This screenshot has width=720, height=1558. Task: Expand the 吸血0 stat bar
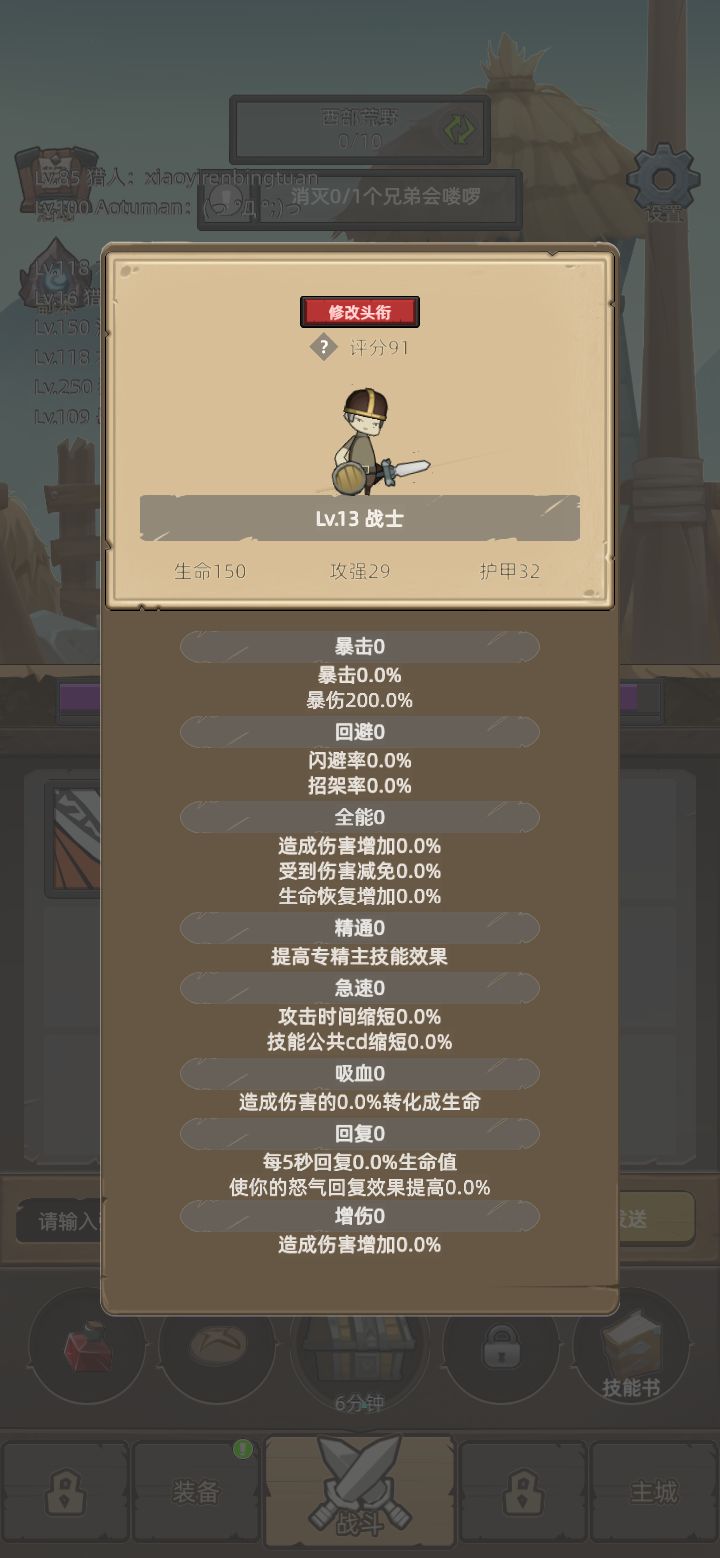(360, 1074)
